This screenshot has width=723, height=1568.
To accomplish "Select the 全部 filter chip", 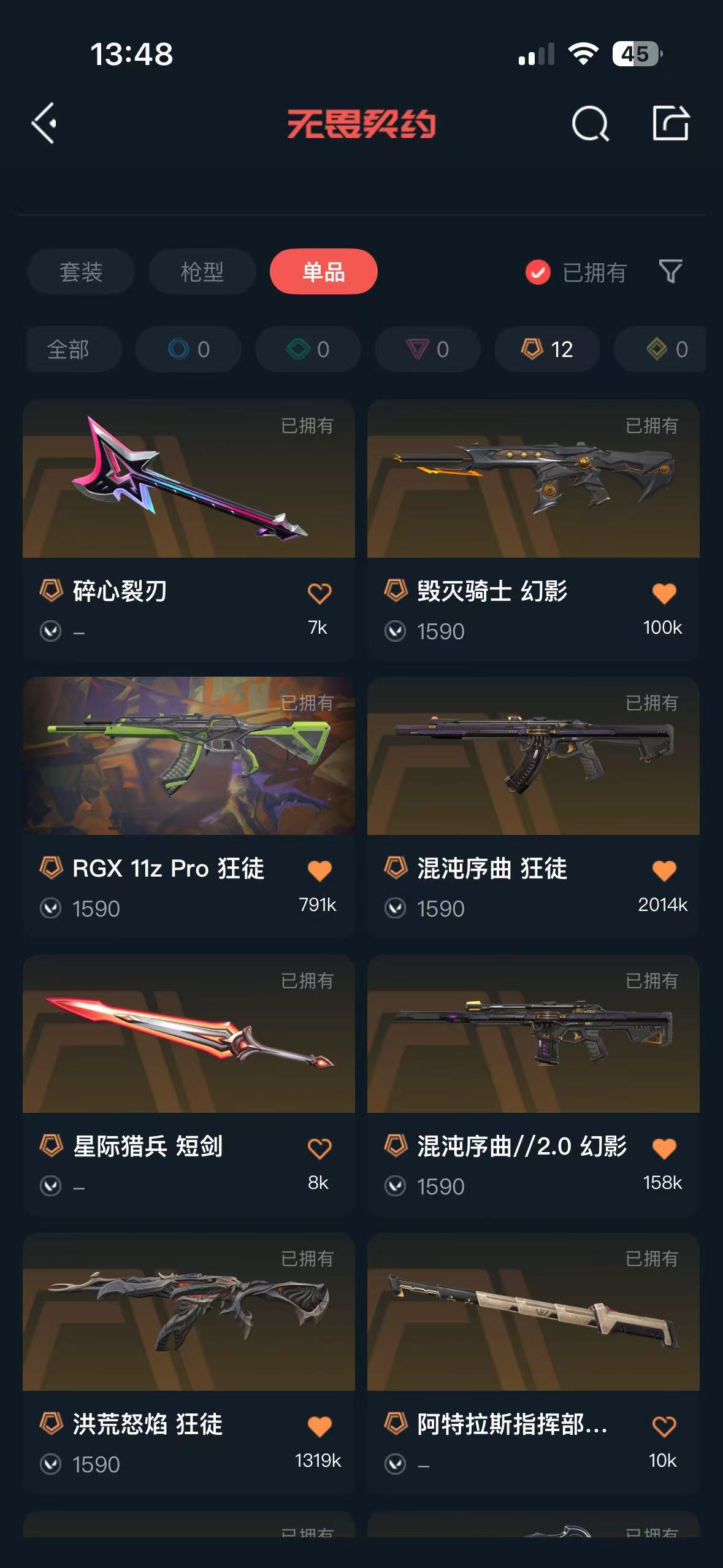I will (68, 349).
